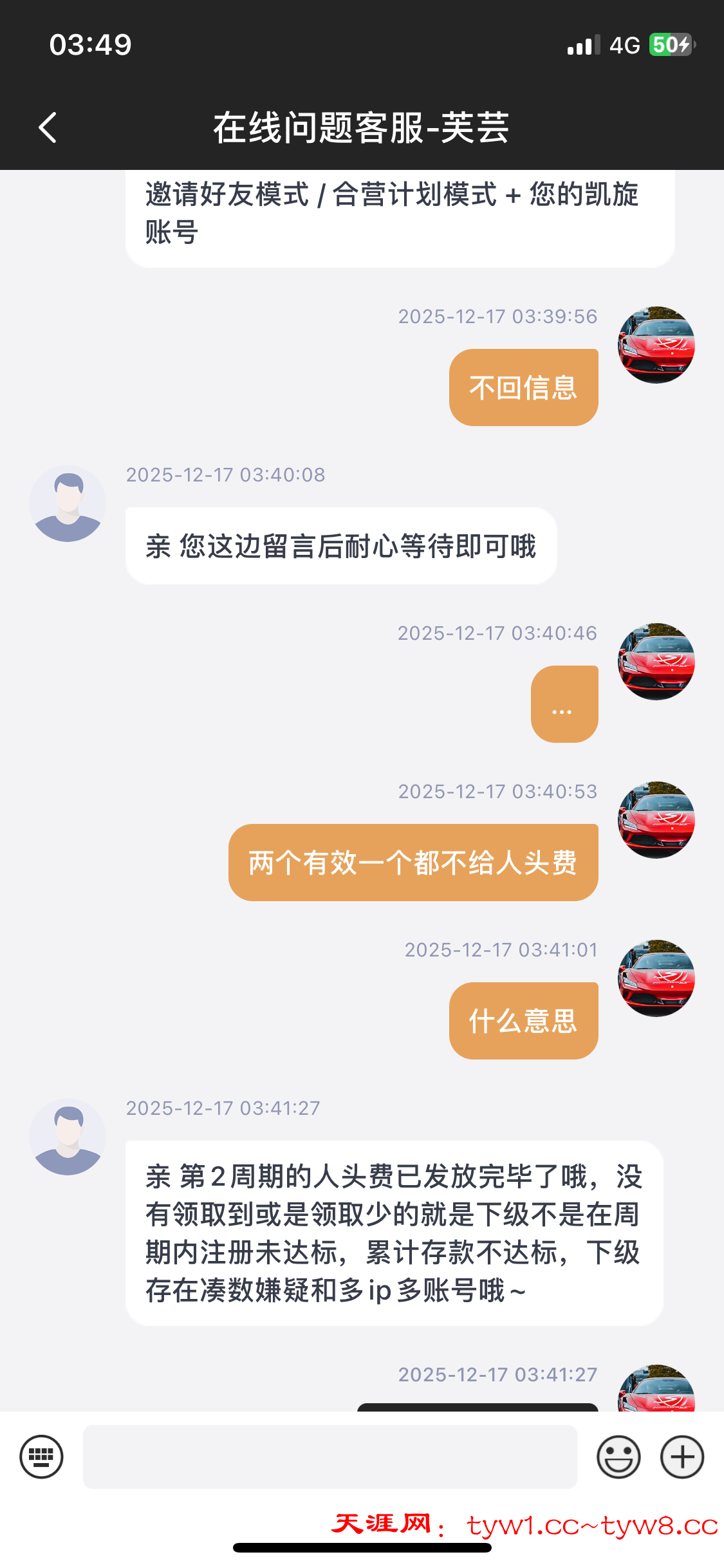Tap the status bar clock 03:49
This screenshot has width=724, height=1568.
pyautogui.click(x=90, y=43)
